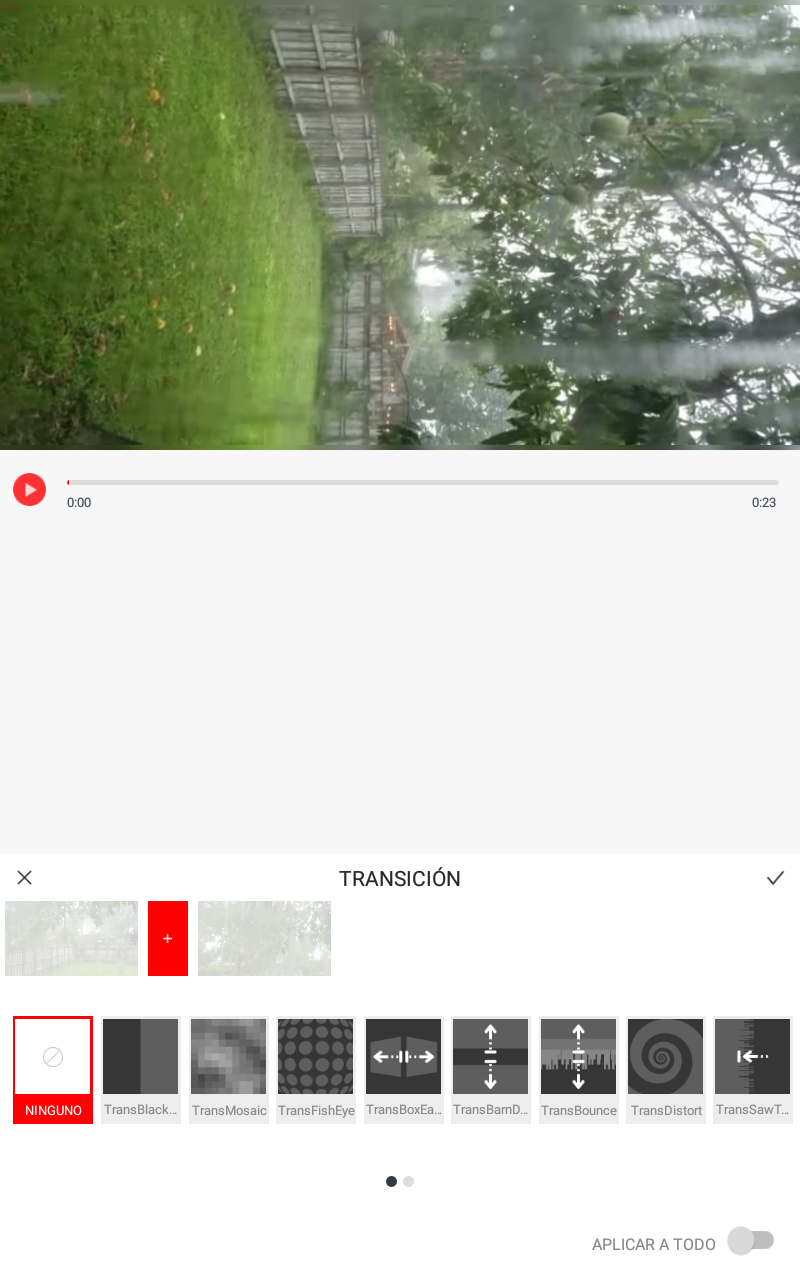Play the video preview
The height and width of the screenshot is (1280, 800).
point(29,489)
